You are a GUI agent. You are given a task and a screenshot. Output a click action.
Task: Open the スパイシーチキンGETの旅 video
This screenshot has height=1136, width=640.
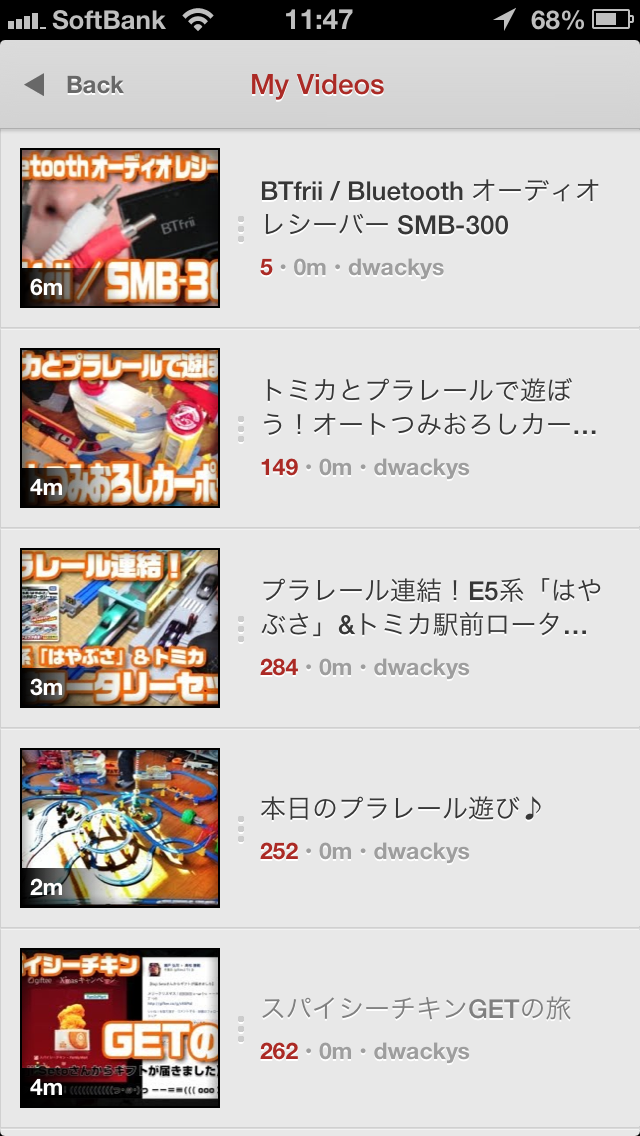[x=320, y=1028]
